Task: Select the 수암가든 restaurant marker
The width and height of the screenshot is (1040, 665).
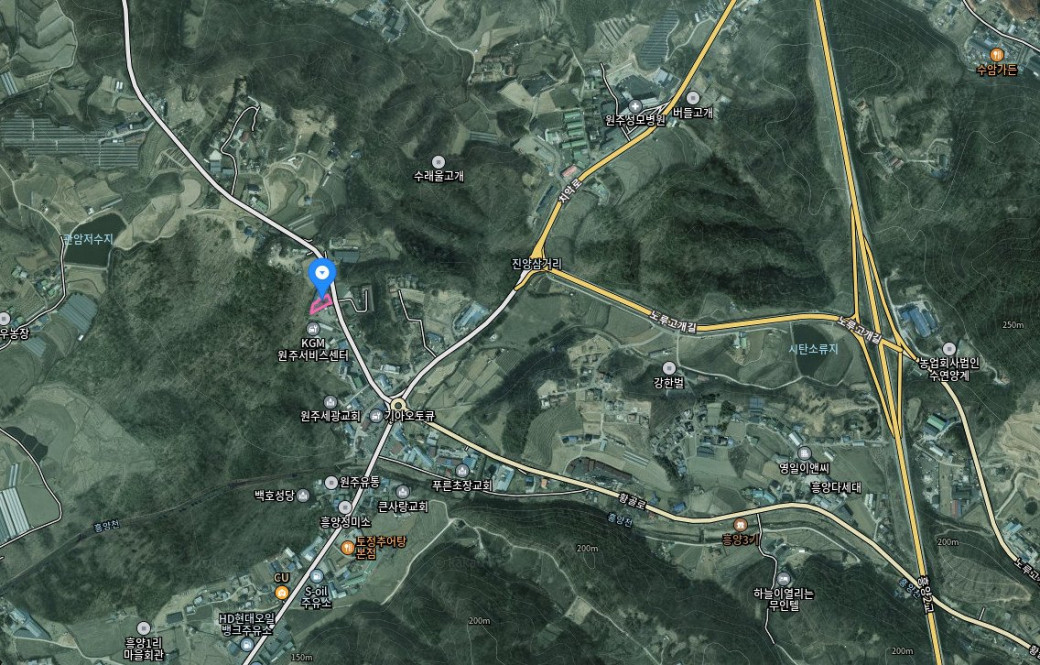Action: click(995, 54)
